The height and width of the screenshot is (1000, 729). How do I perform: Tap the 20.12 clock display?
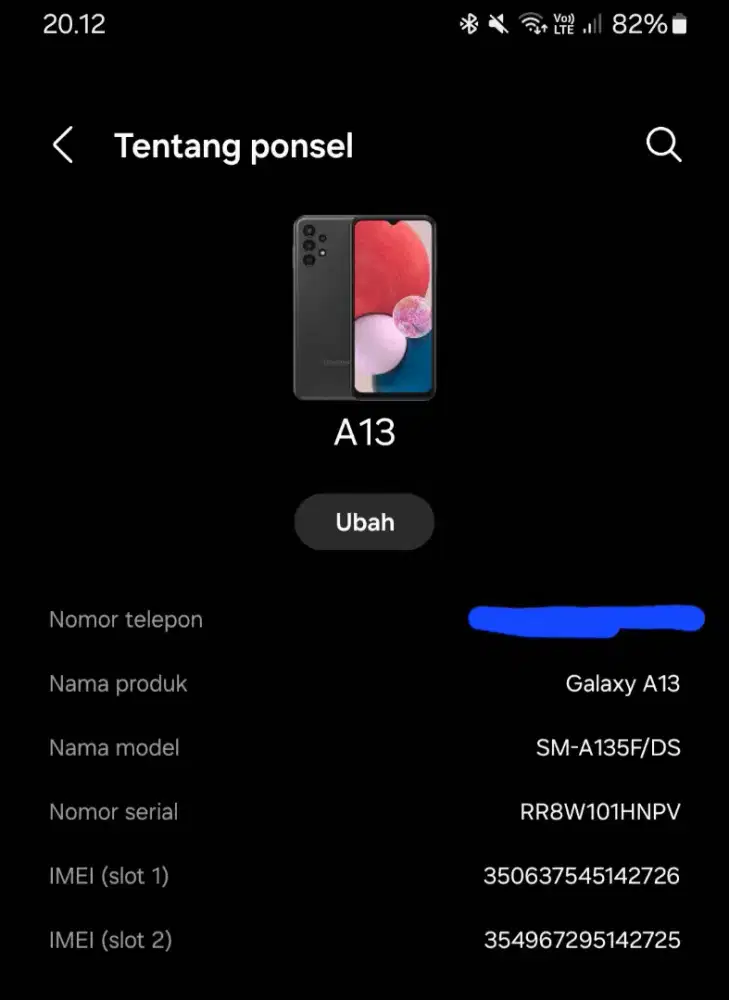[74, 23]
